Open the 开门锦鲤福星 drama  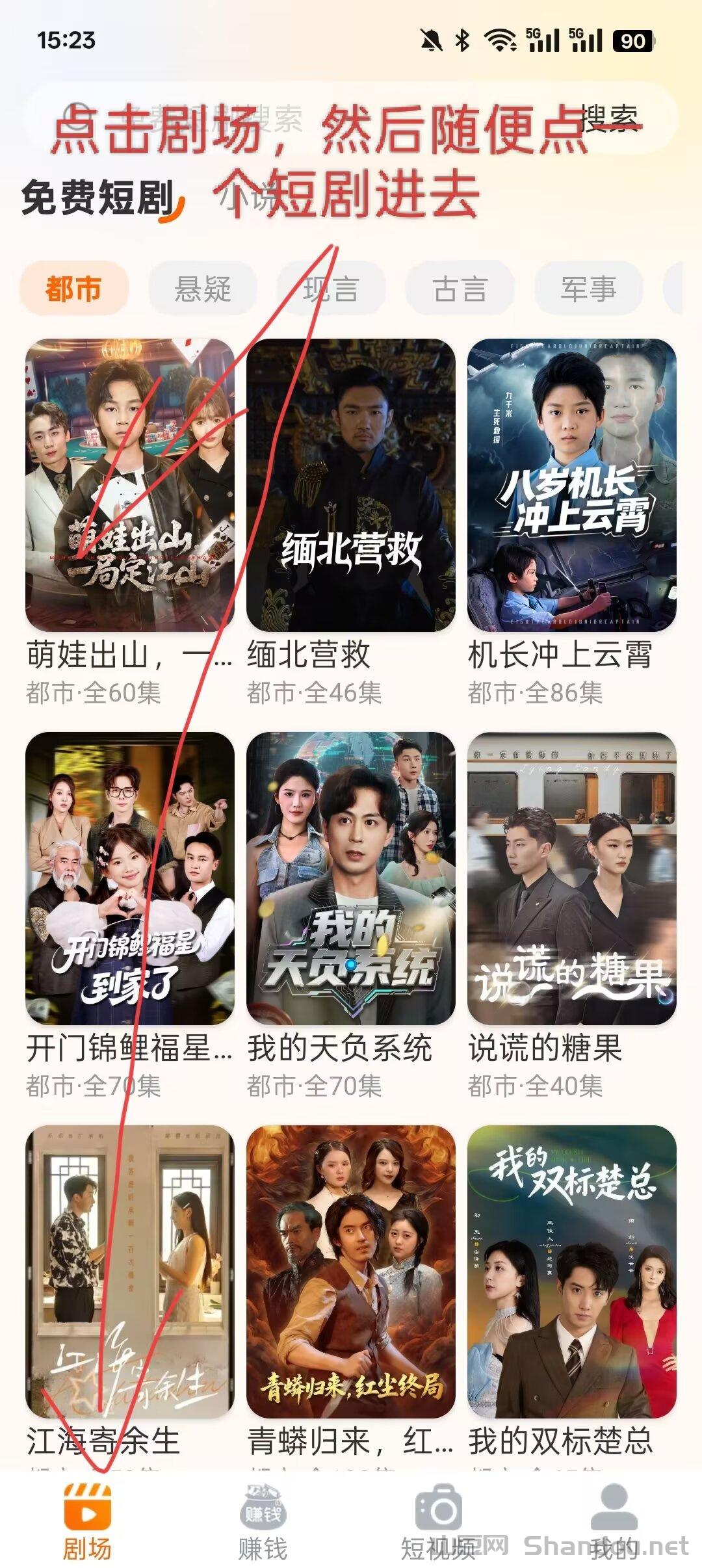130,879
